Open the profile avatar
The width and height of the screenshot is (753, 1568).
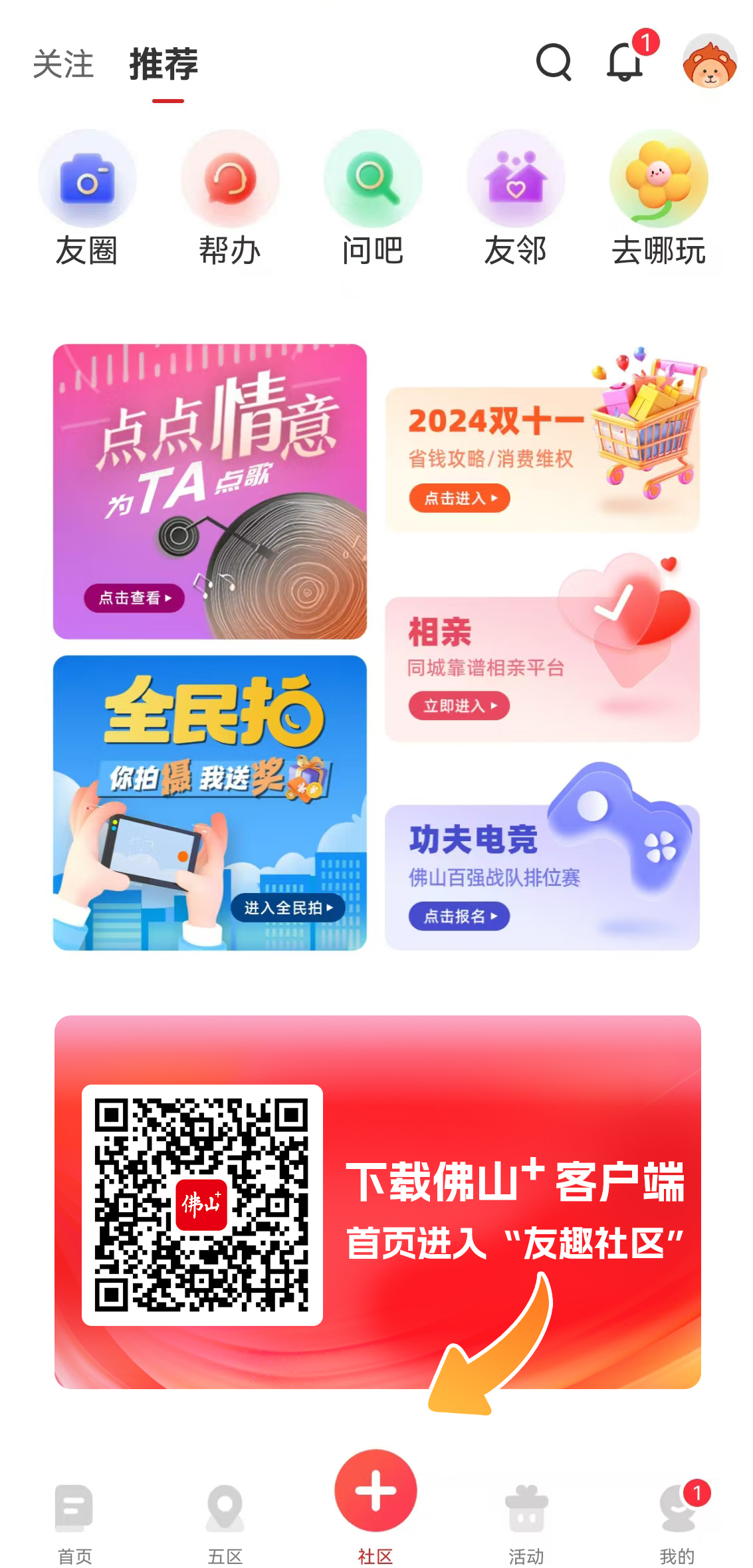click(x=710, y=62)
